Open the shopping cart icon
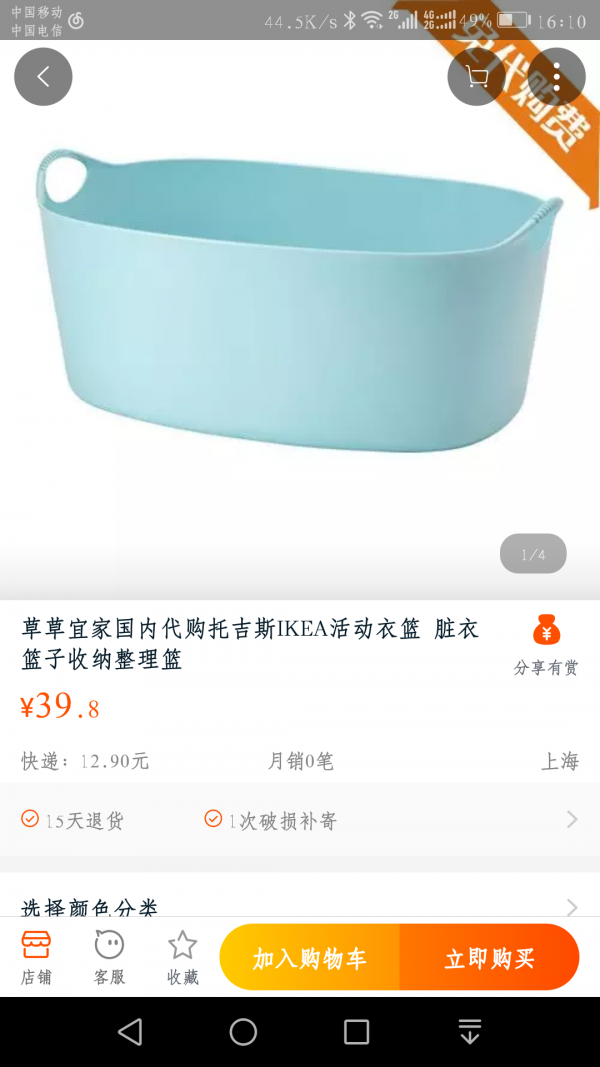 tap(477, 77)
